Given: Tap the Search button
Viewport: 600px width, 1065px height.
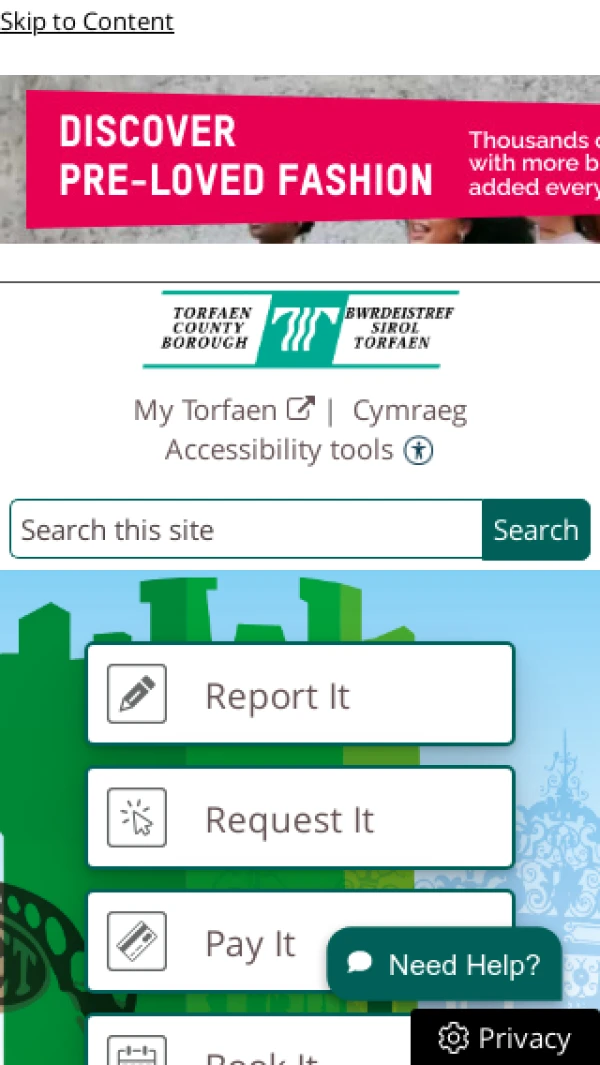Looking at the screenshot, I should coord(536,529).
